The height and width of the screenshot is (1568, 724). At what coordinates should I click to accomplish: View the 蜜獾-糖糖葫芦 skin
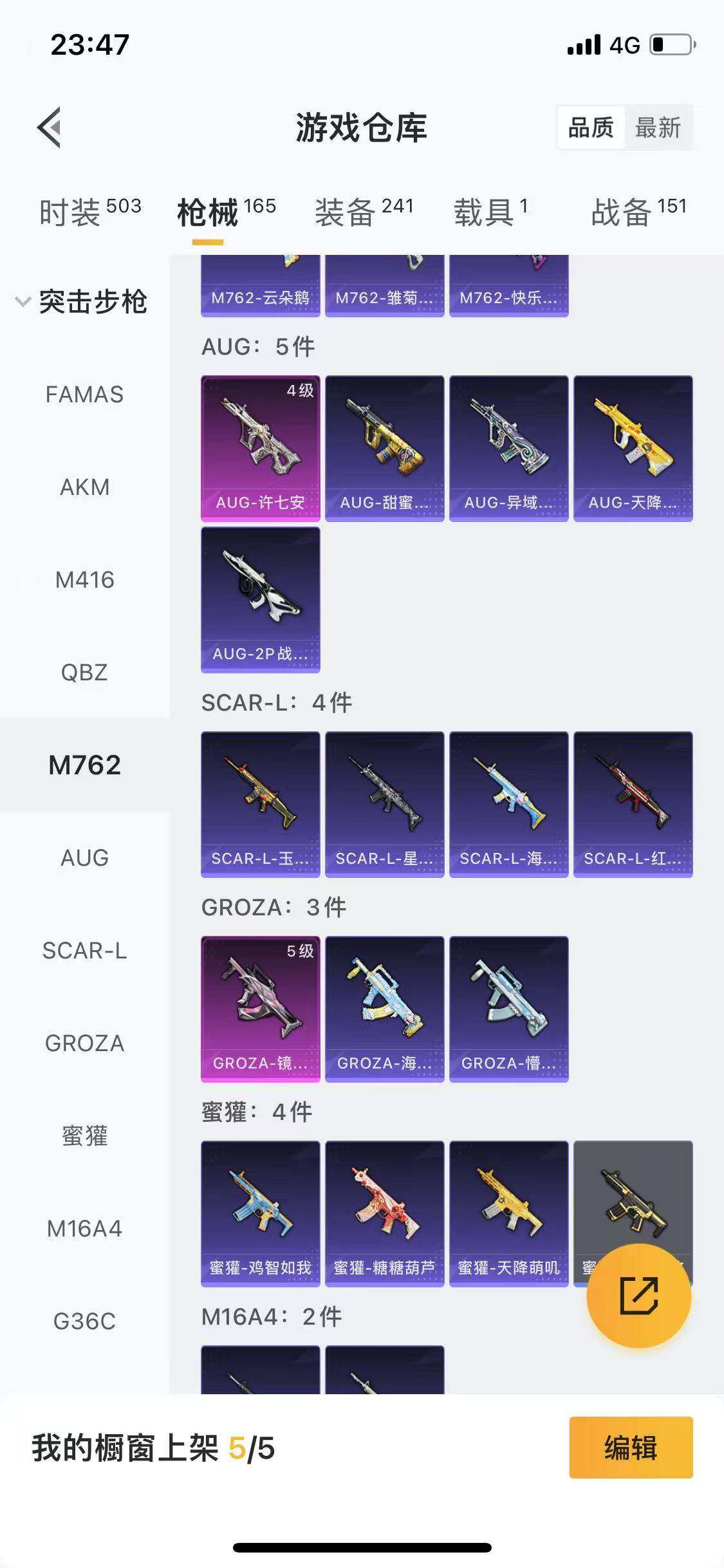click(384, 1213)
